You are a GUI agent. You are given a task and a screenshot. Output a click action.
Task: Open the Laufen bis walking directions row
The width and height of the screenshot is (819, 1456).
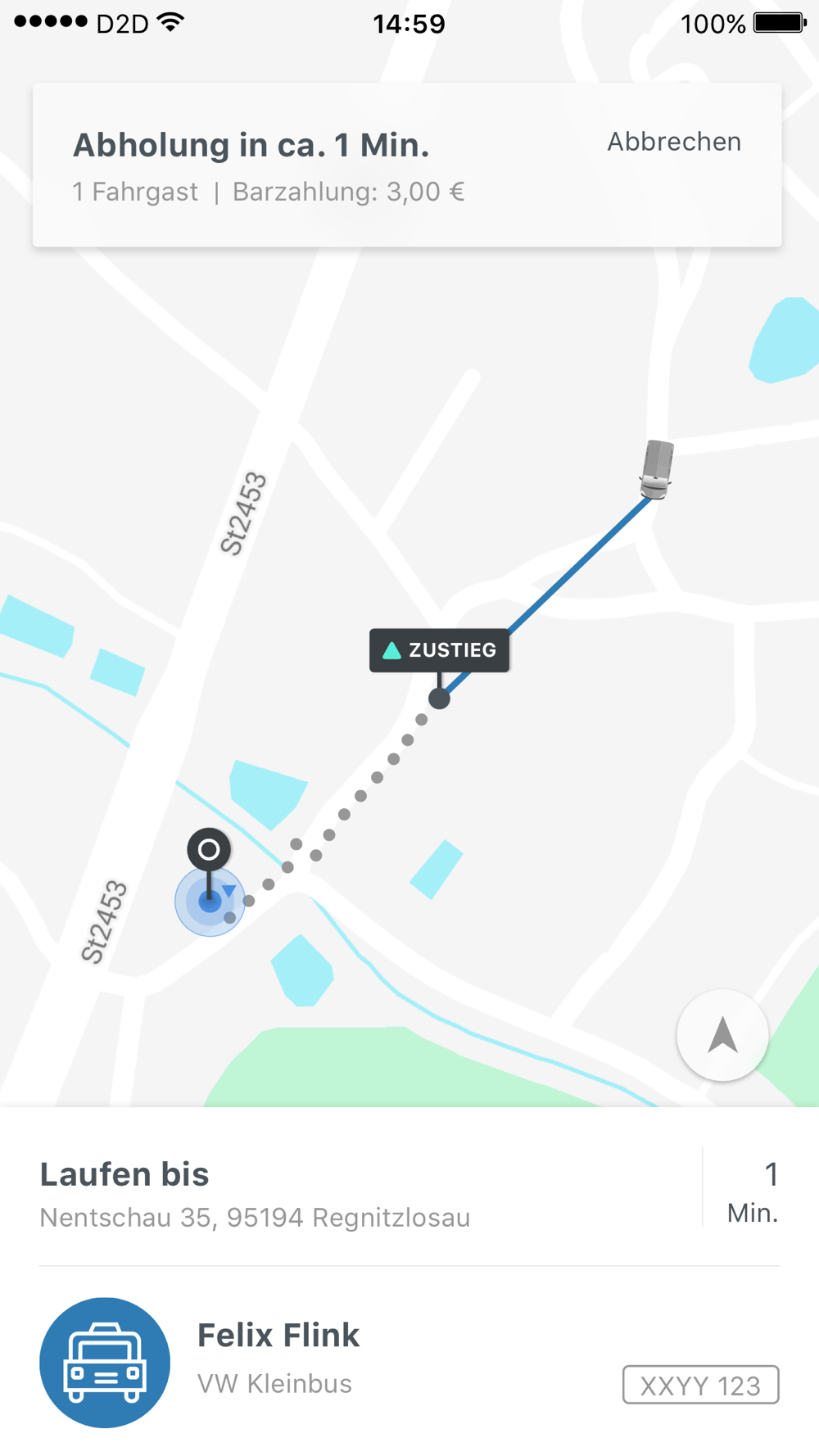tap(409, 1194)
